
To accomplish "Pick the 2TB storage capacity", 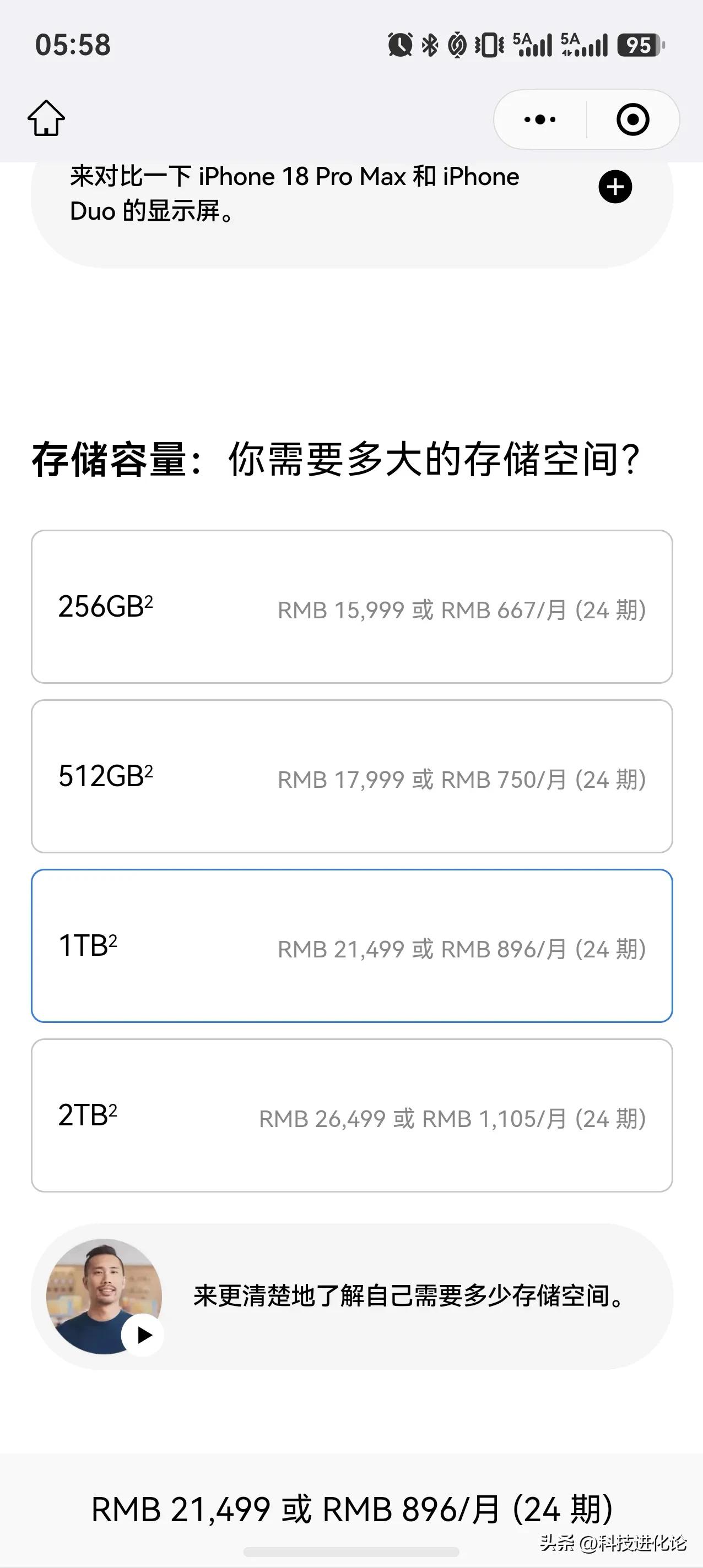I will [352, 1115].
